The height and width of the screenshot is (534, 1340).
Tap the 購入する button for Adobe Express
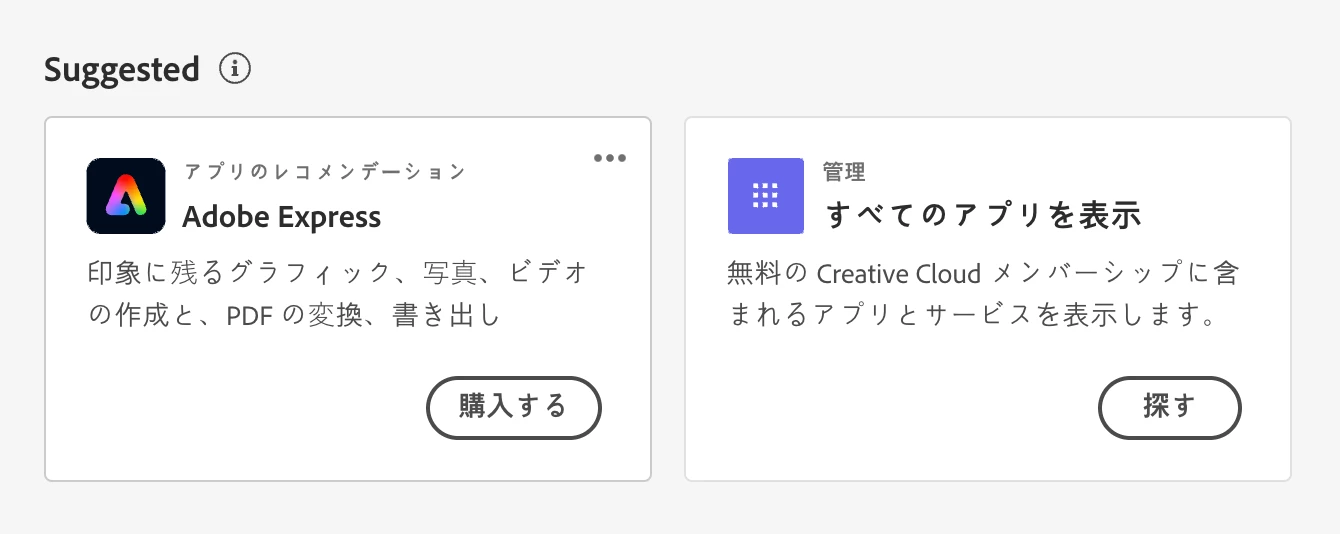pyautogui.click(x=514, y=407)
